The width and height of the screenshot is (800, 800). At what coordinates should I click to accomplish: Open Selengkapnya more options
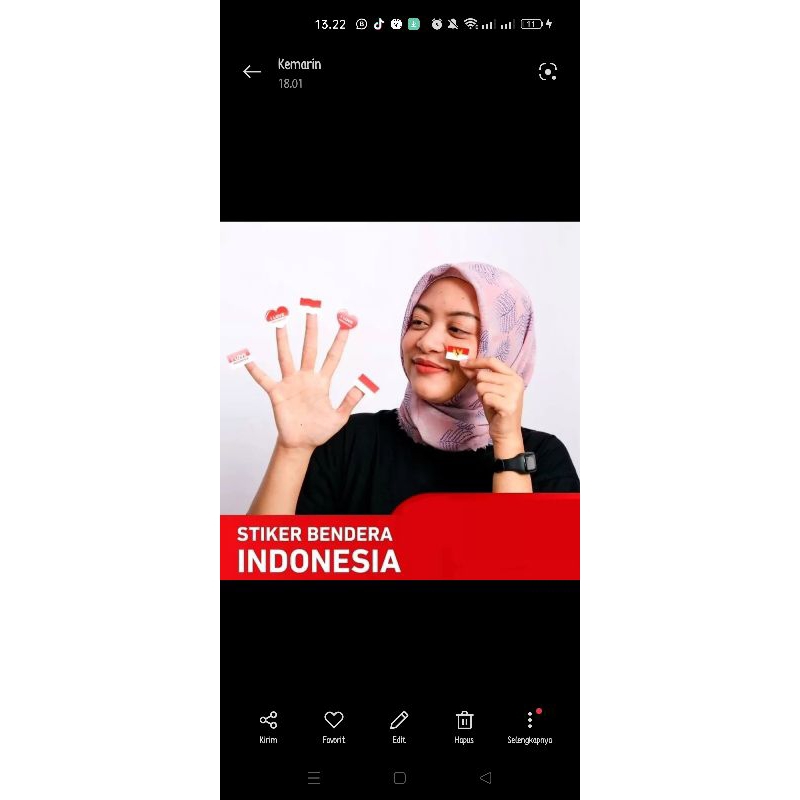tap(530, 726)
